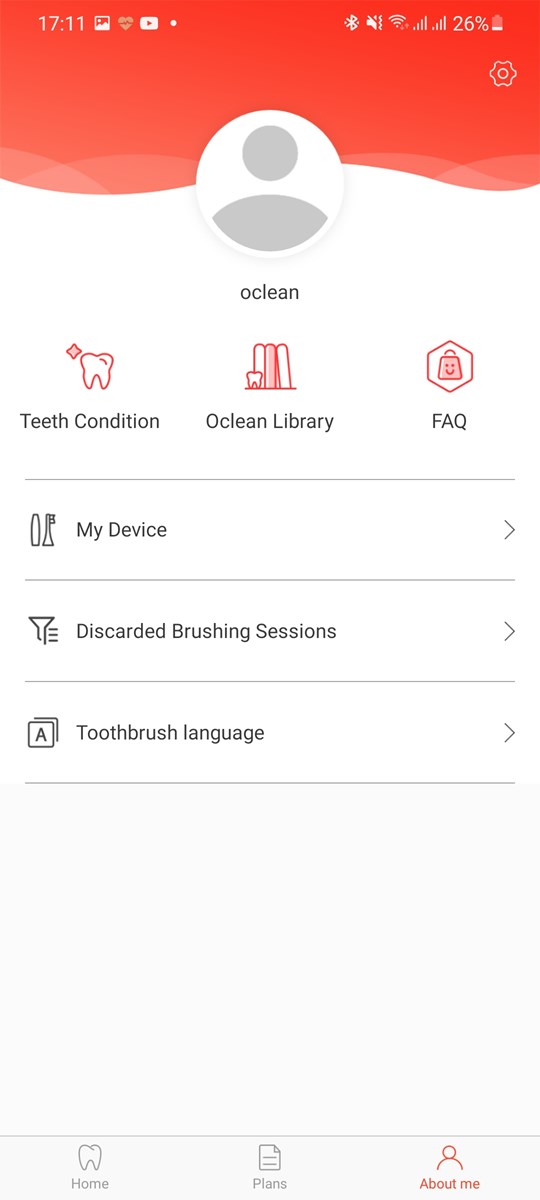The width and height of the screenshot is (540, 1200).
Task: Open settings via the gear icon
Action: [503, 74]
